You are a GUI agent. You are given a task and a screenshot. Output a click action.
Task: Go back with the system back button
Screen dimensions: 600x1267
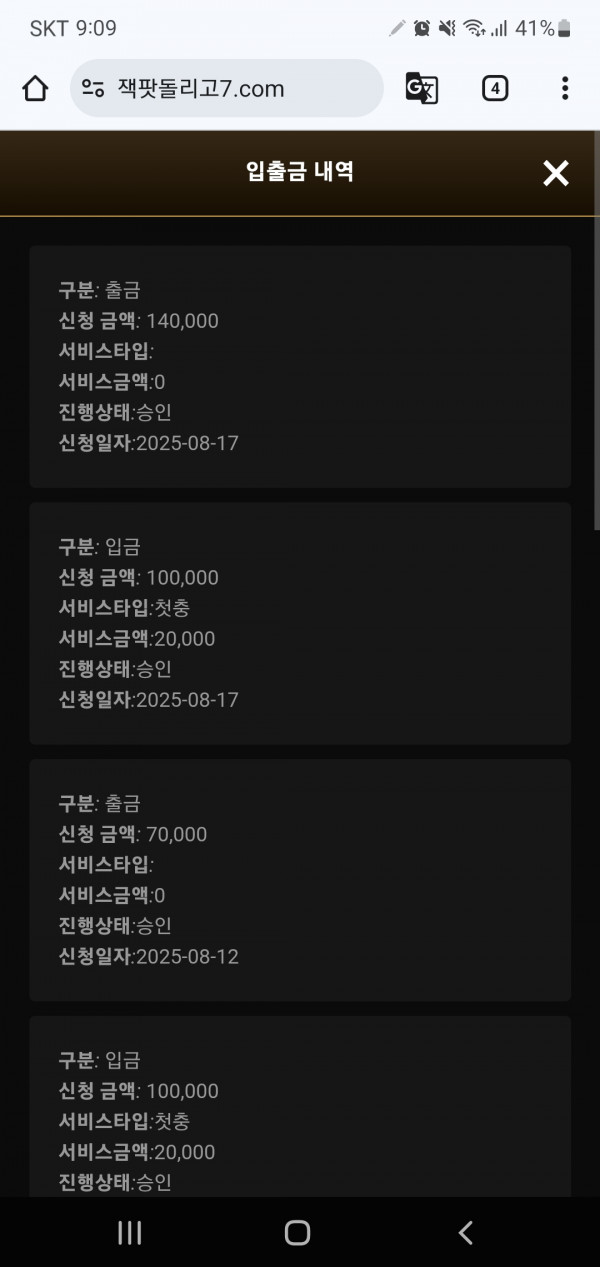[465, 1232]
